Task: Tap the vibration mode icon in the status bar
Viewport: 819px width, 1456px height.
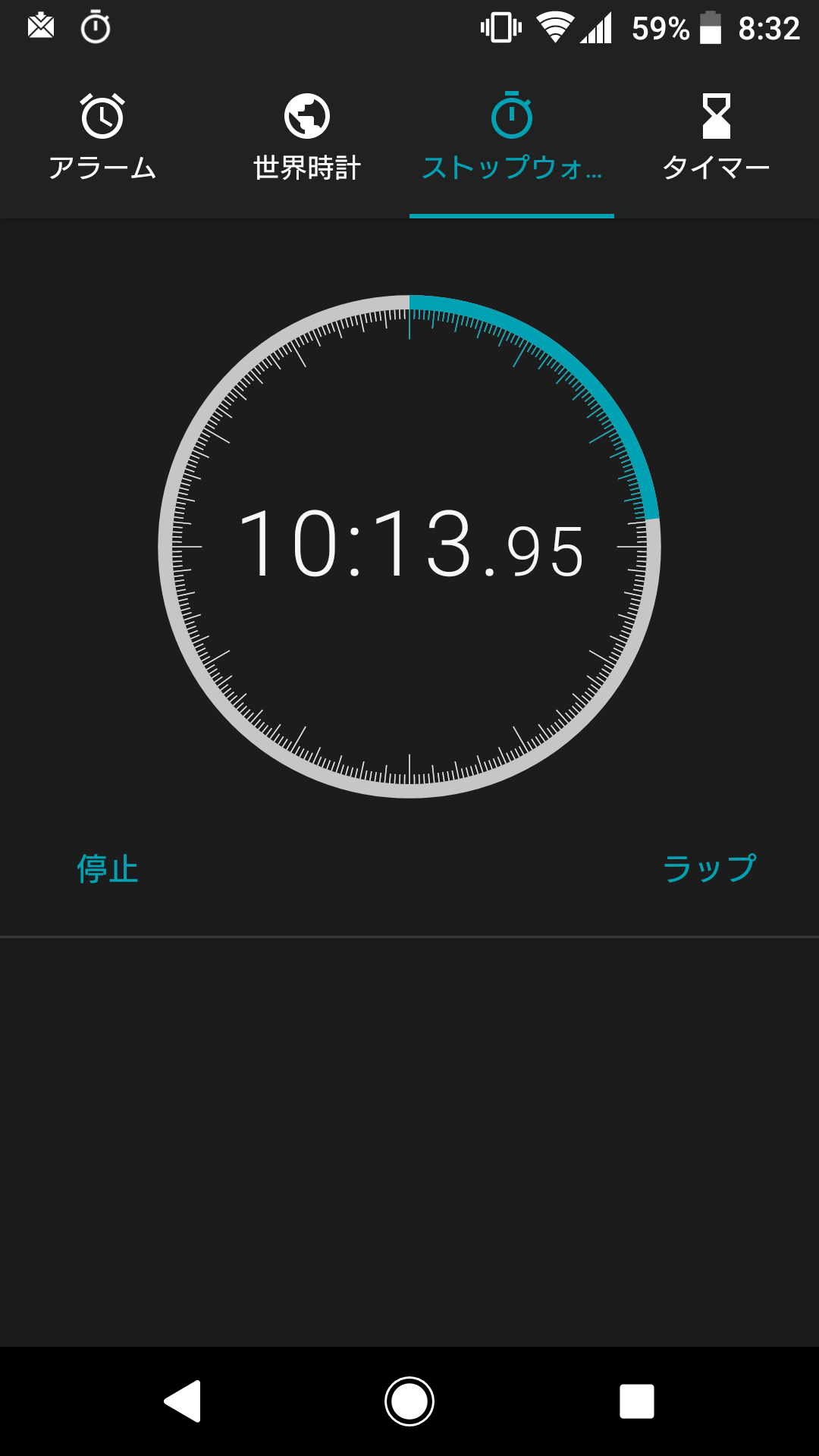Action: click(x=500, y=25)
